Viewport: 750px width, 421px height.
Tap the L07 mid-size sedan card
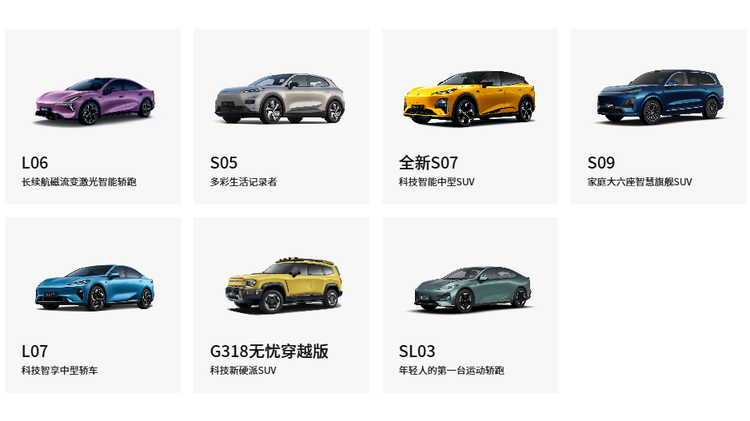pyautogui.click(x=93, y=305)
